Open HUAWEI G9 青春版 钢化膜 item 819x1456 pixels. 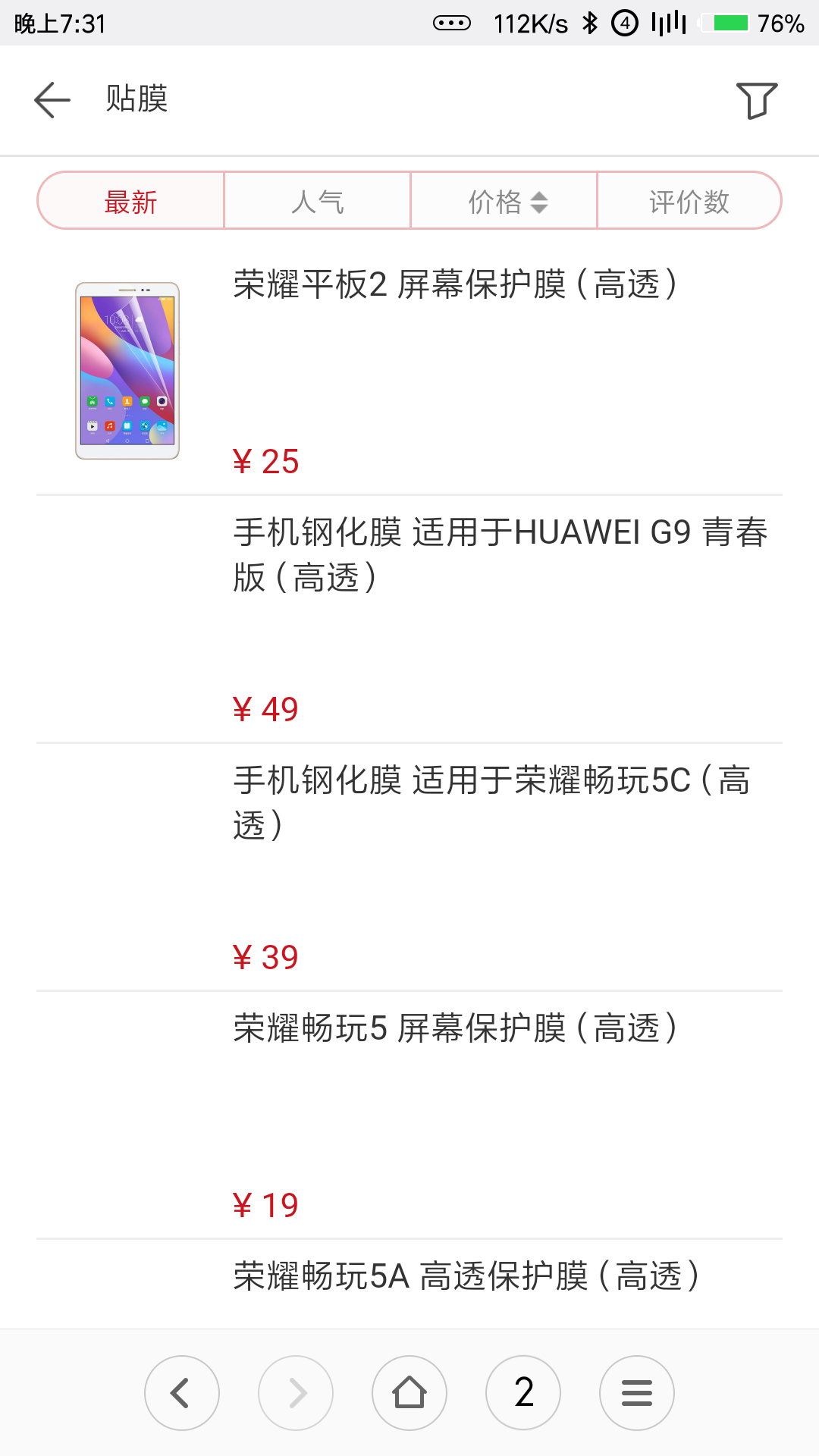[499, 554]
